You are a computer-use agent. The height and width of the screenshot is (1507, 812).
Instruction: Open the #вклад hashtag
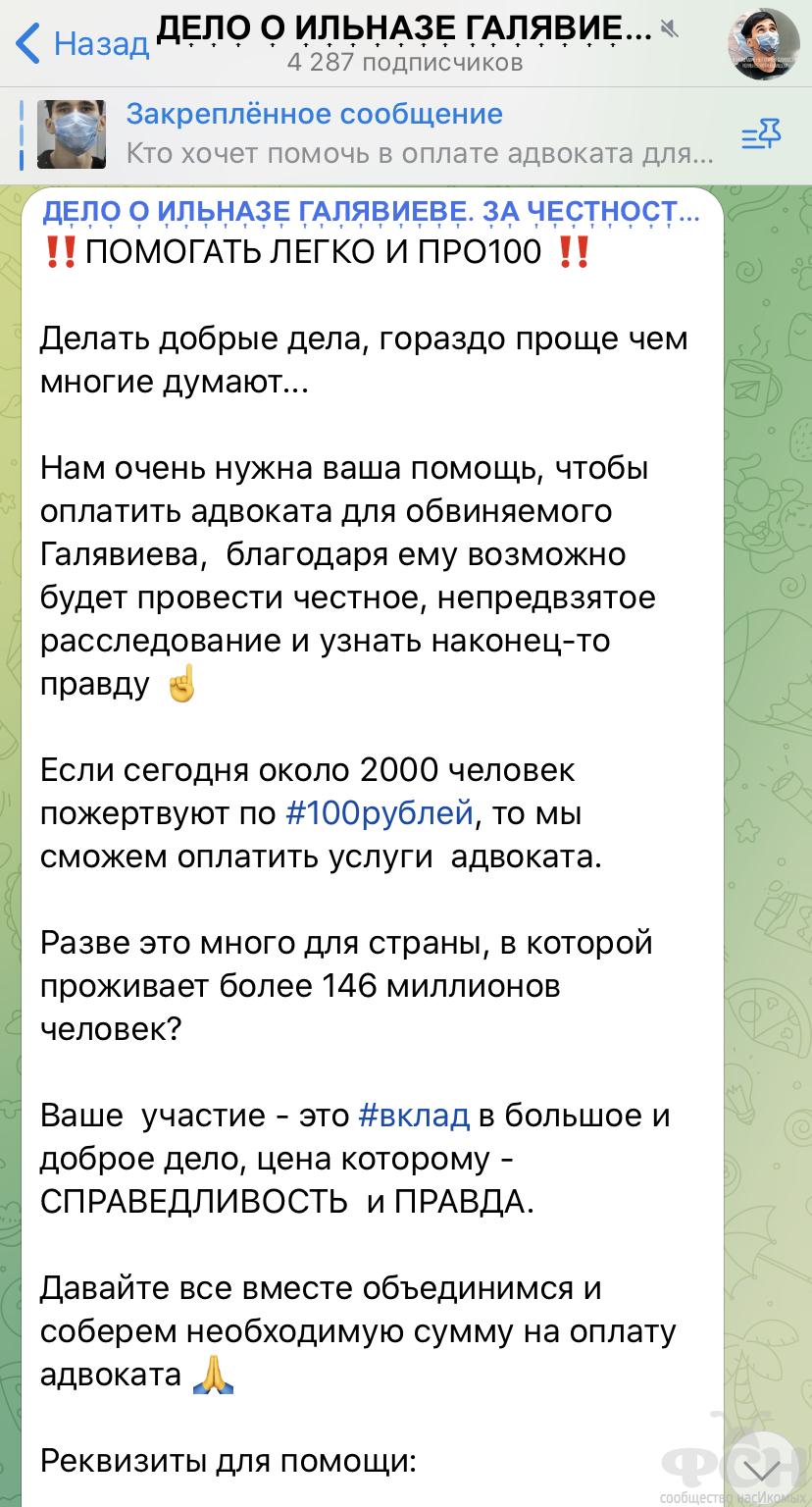point(414,1116)
